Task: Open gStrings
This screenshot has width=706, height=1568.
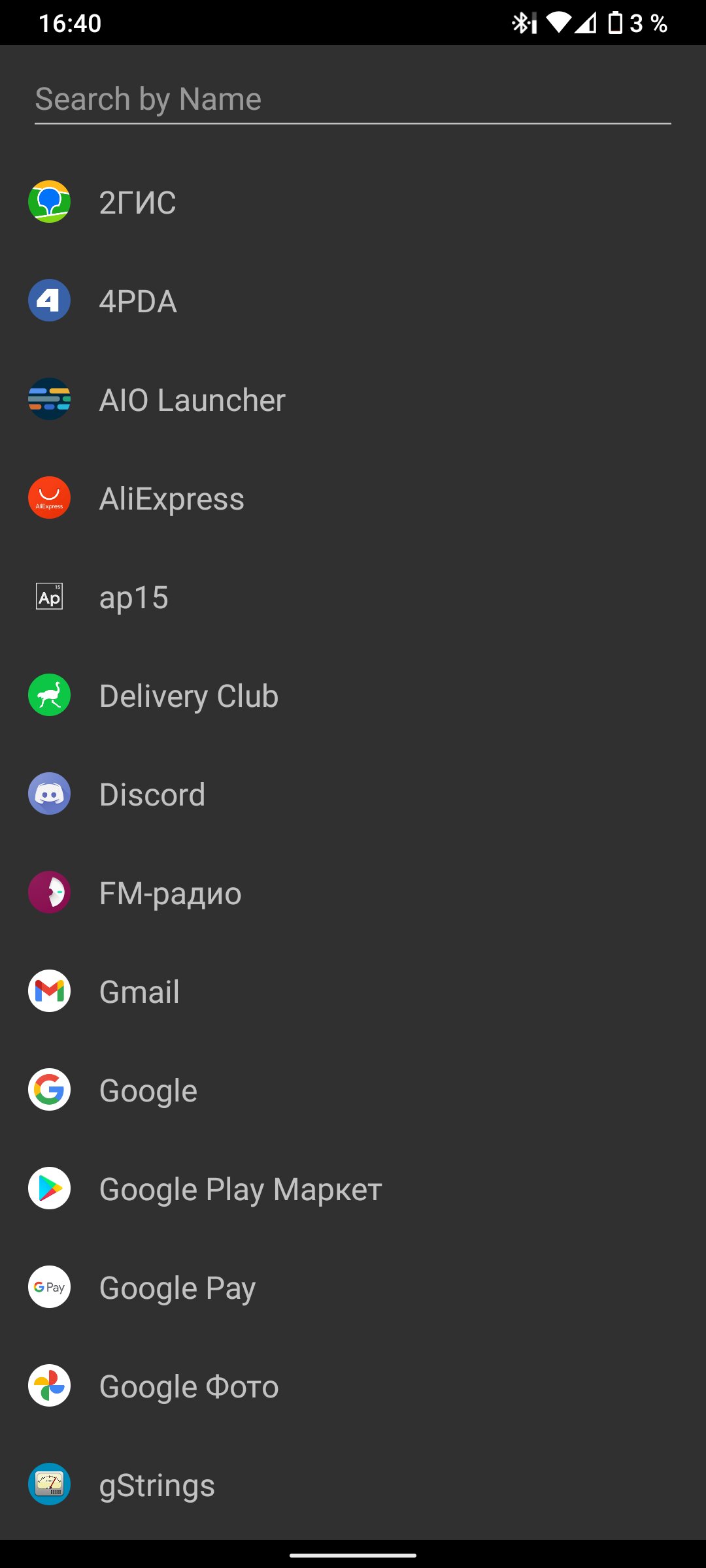Action: coord(353,1484)
